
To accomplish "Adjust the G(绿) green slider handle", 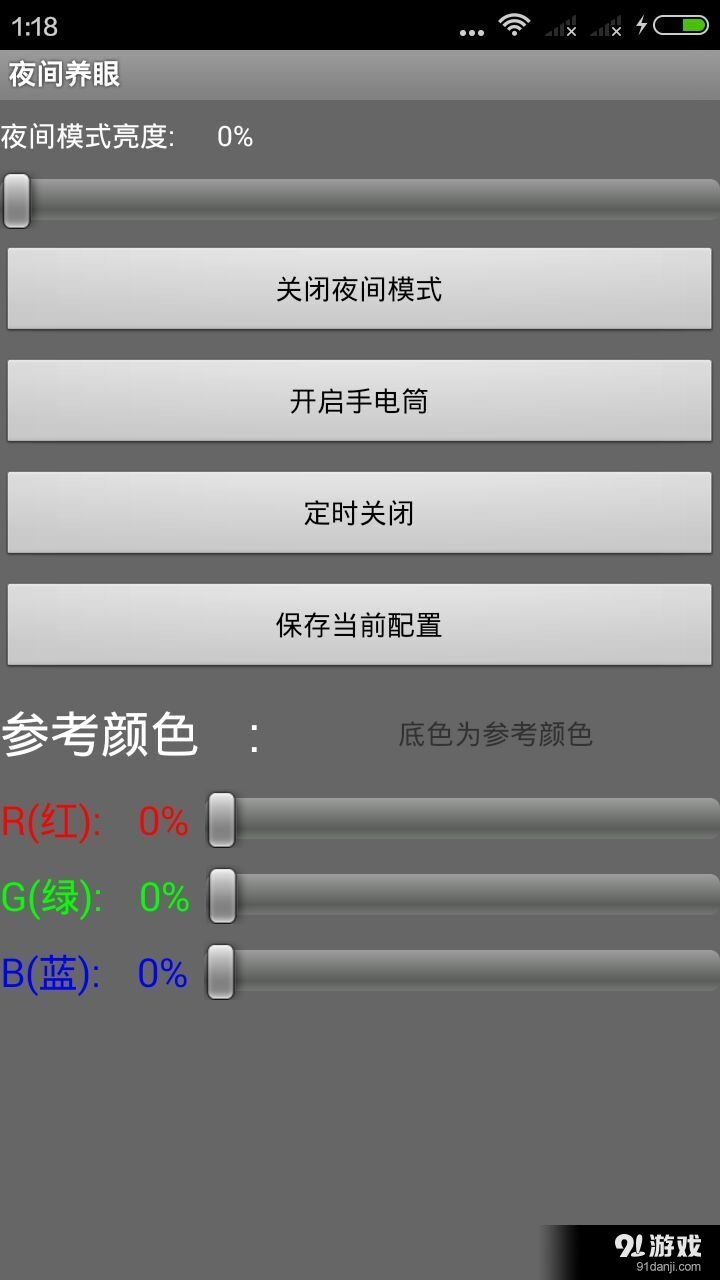I will 221,896.
